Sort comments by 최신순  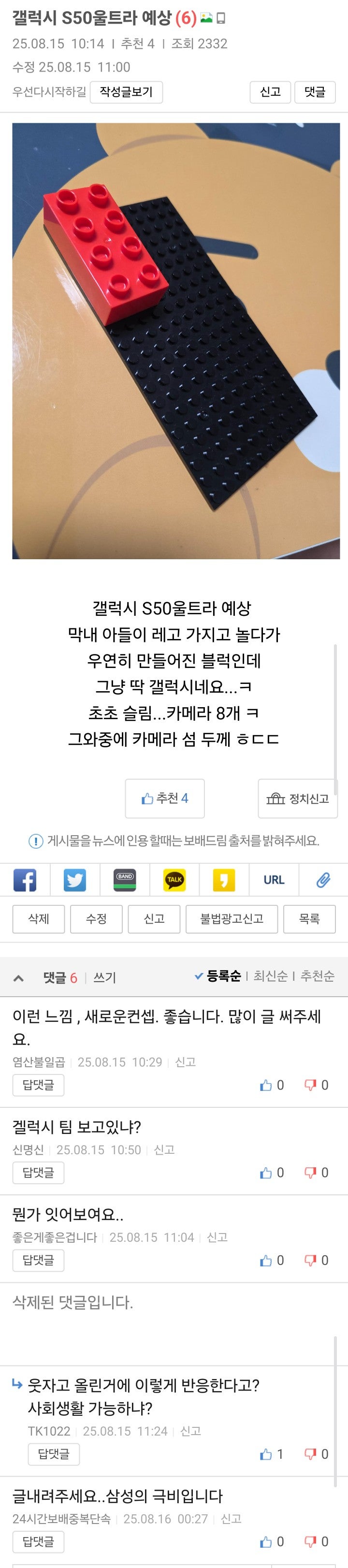point(270,976)
